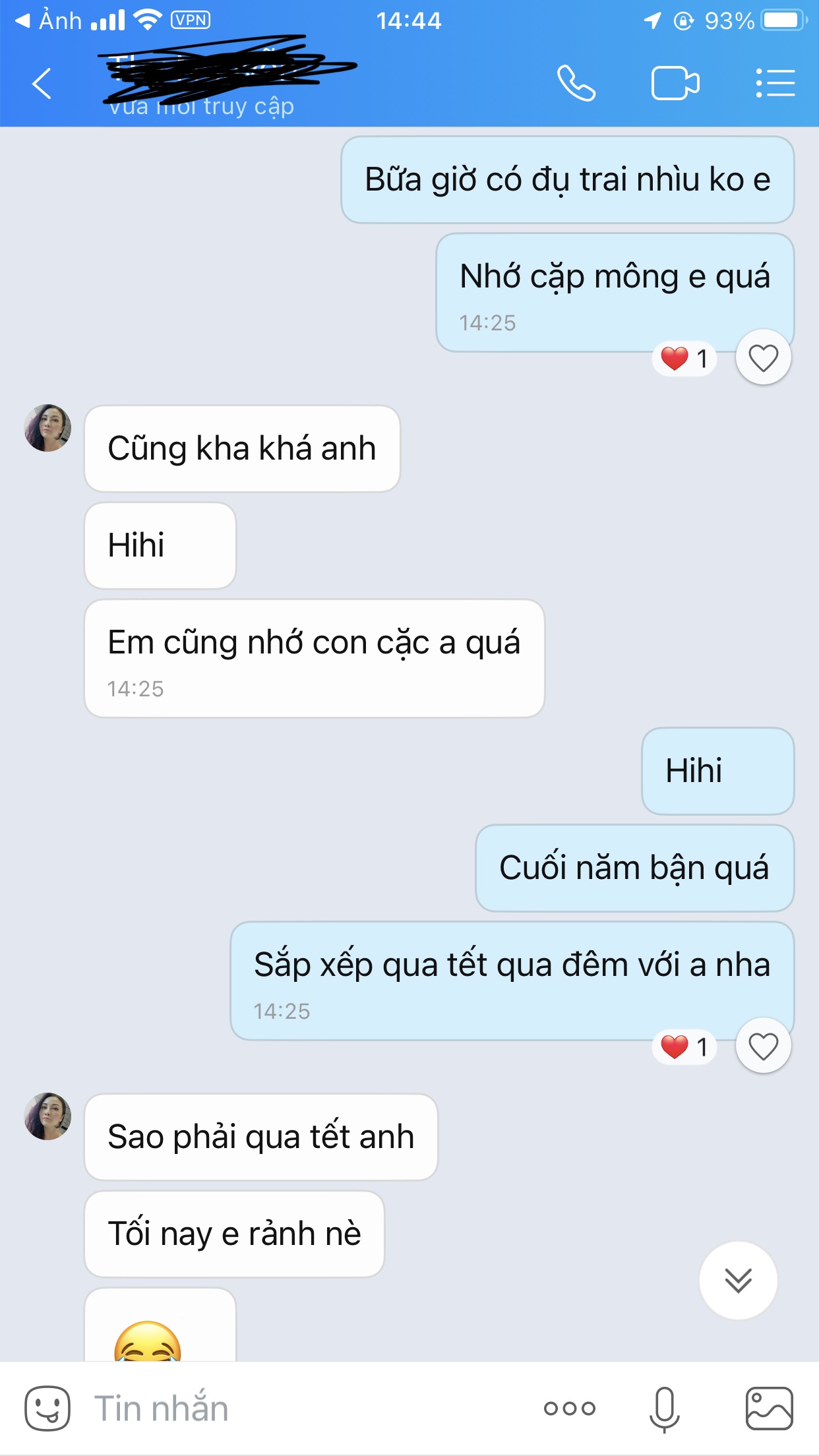Start a video call
This screenshot has width=819, height=1456.
(x=675, y=84)
